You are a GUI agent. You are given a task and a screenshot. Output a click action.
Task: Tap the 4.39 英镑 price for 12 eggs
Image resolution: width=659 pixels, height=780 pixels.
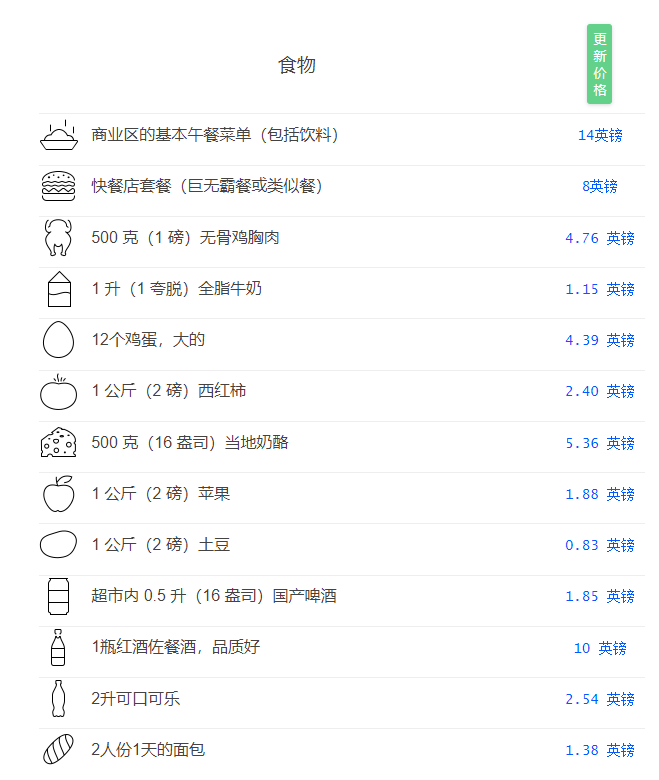point(600,340)
